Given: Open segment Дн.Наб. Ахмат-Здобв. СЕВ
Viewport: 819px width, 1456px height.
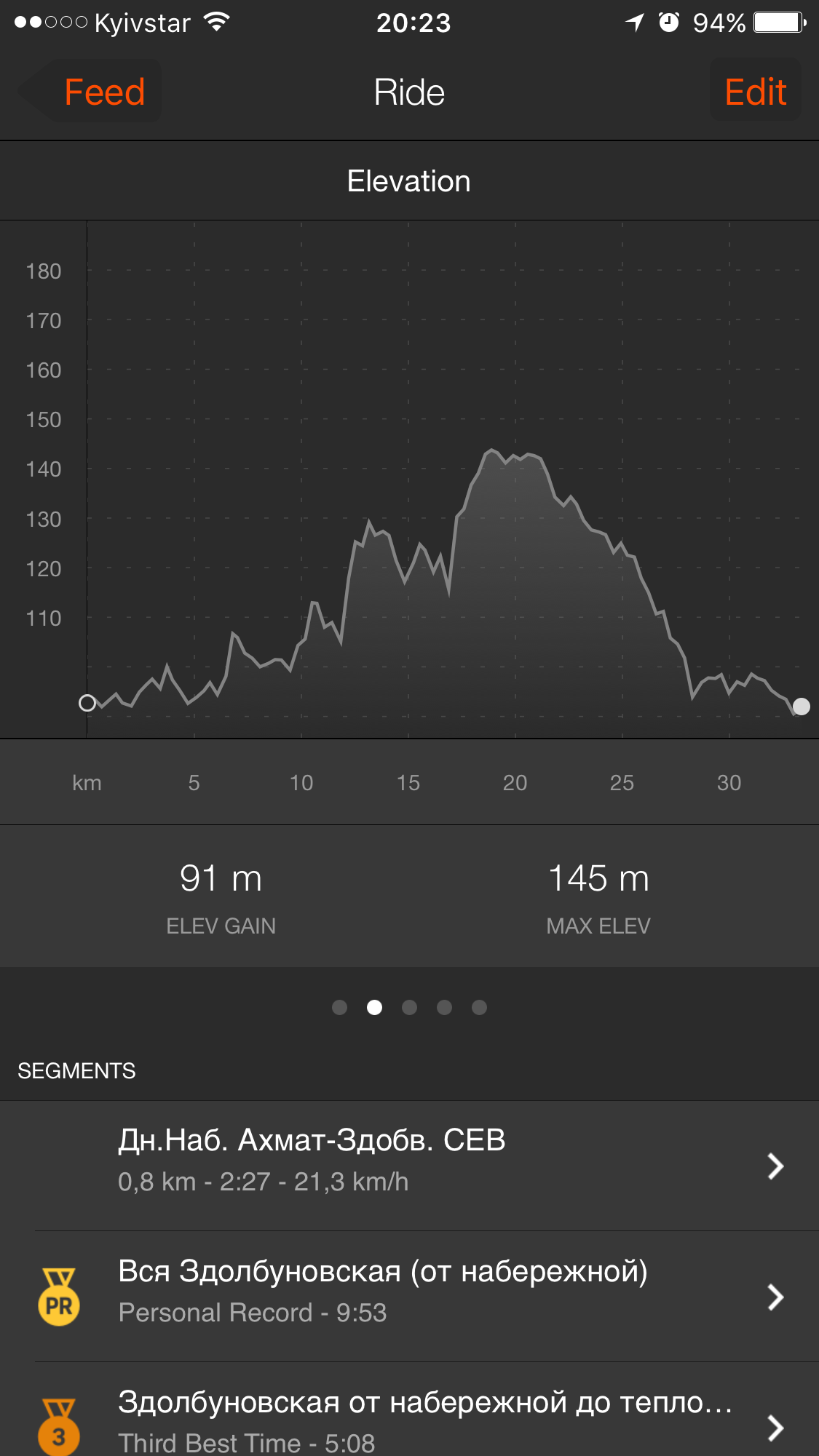Looking at the screenshot, I should point(409,1165).
